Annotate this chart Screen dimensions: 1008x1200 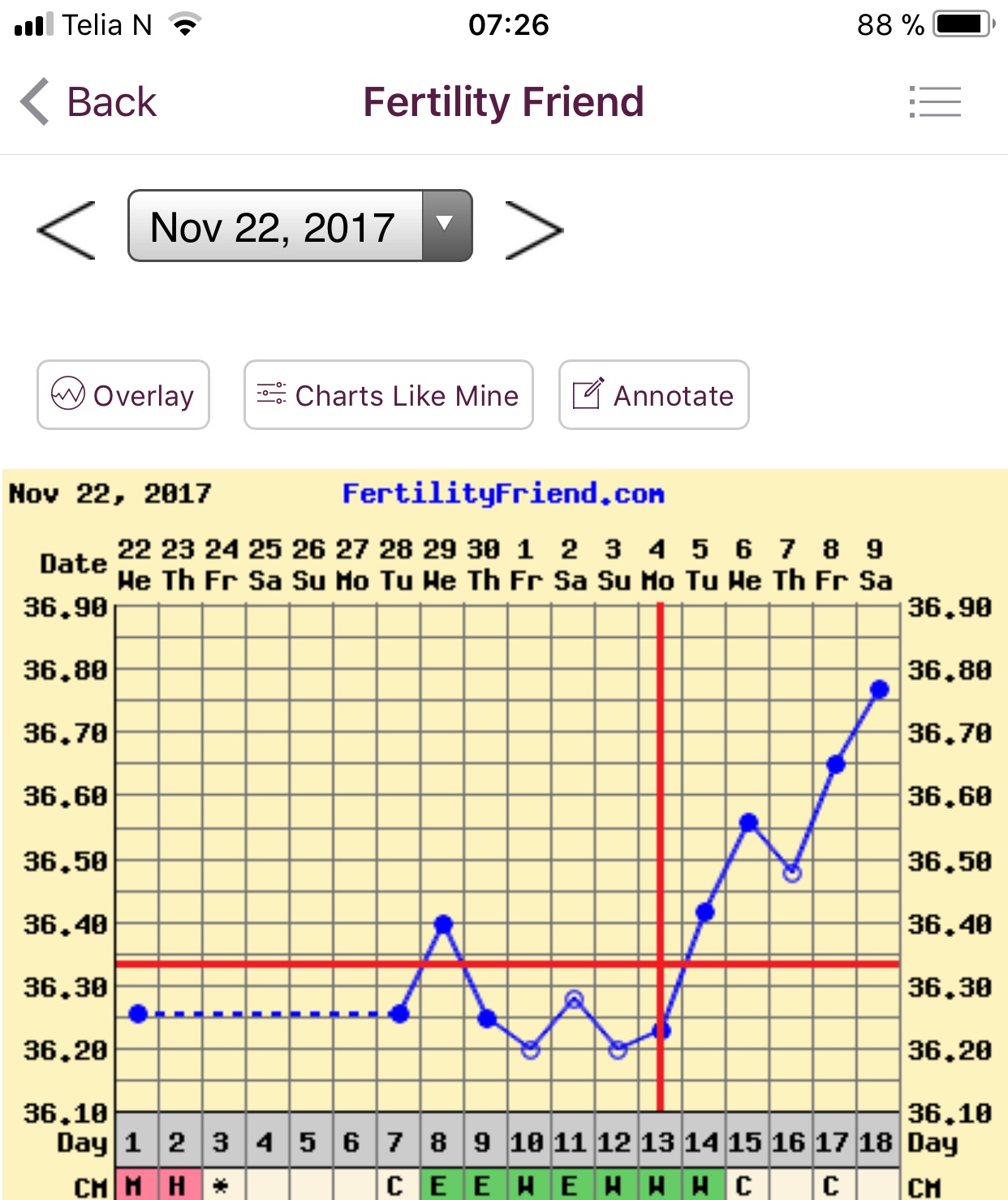pos(653,395)
